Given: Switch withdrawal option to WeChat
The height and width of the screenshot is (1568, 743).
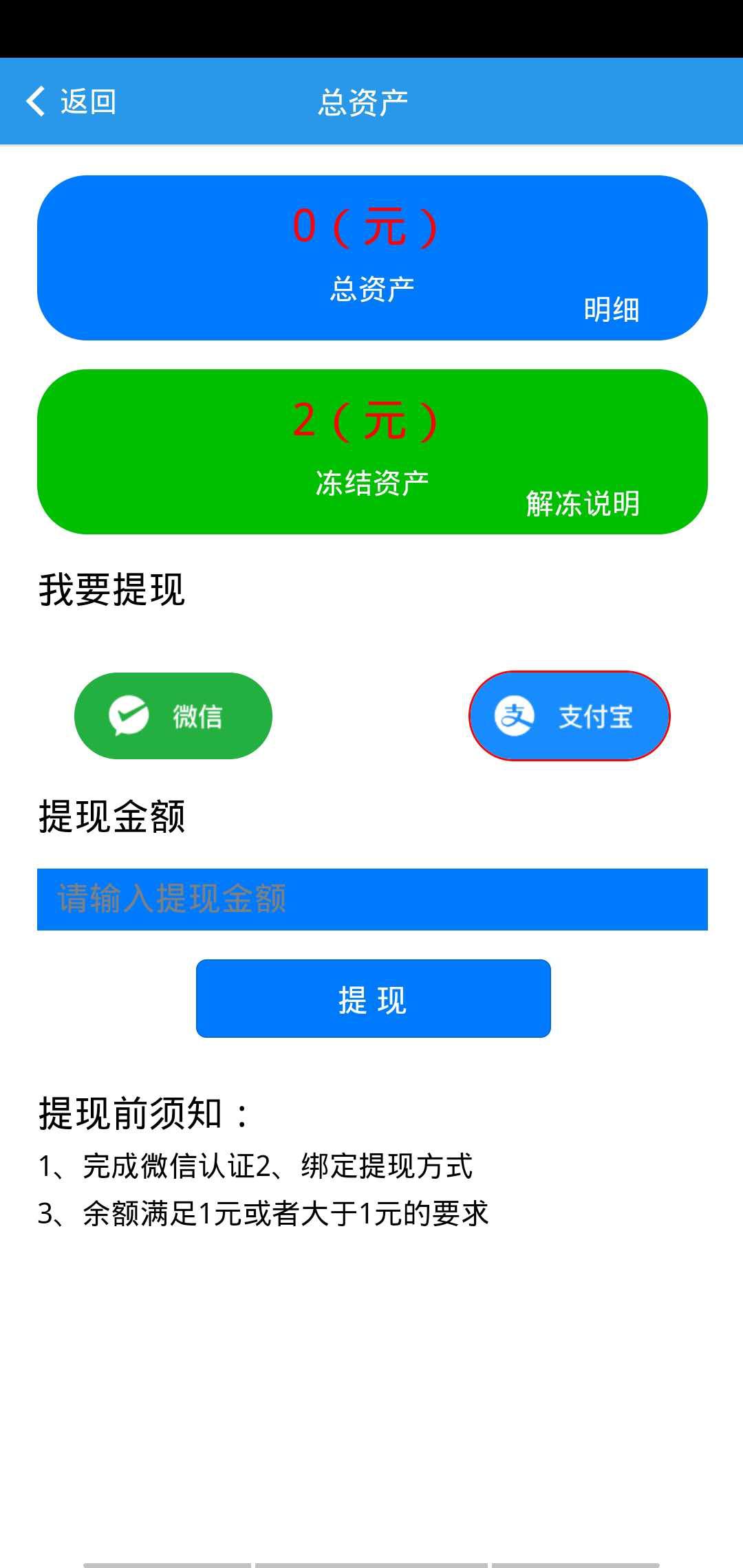Looking at the screenshot, I should coord(173,715).
